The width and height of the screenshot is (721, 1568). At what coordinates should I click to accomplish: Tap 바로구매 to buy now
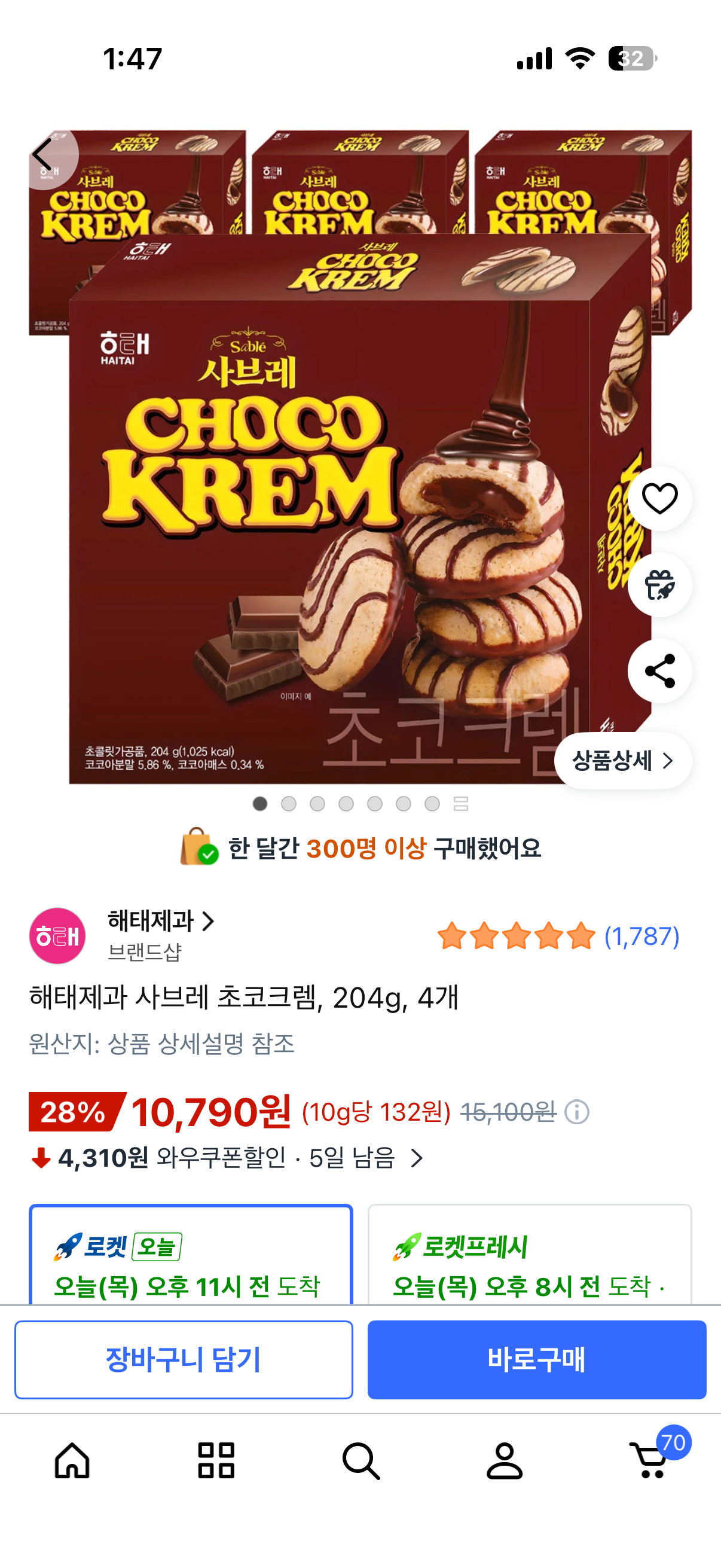point(538,1359)
